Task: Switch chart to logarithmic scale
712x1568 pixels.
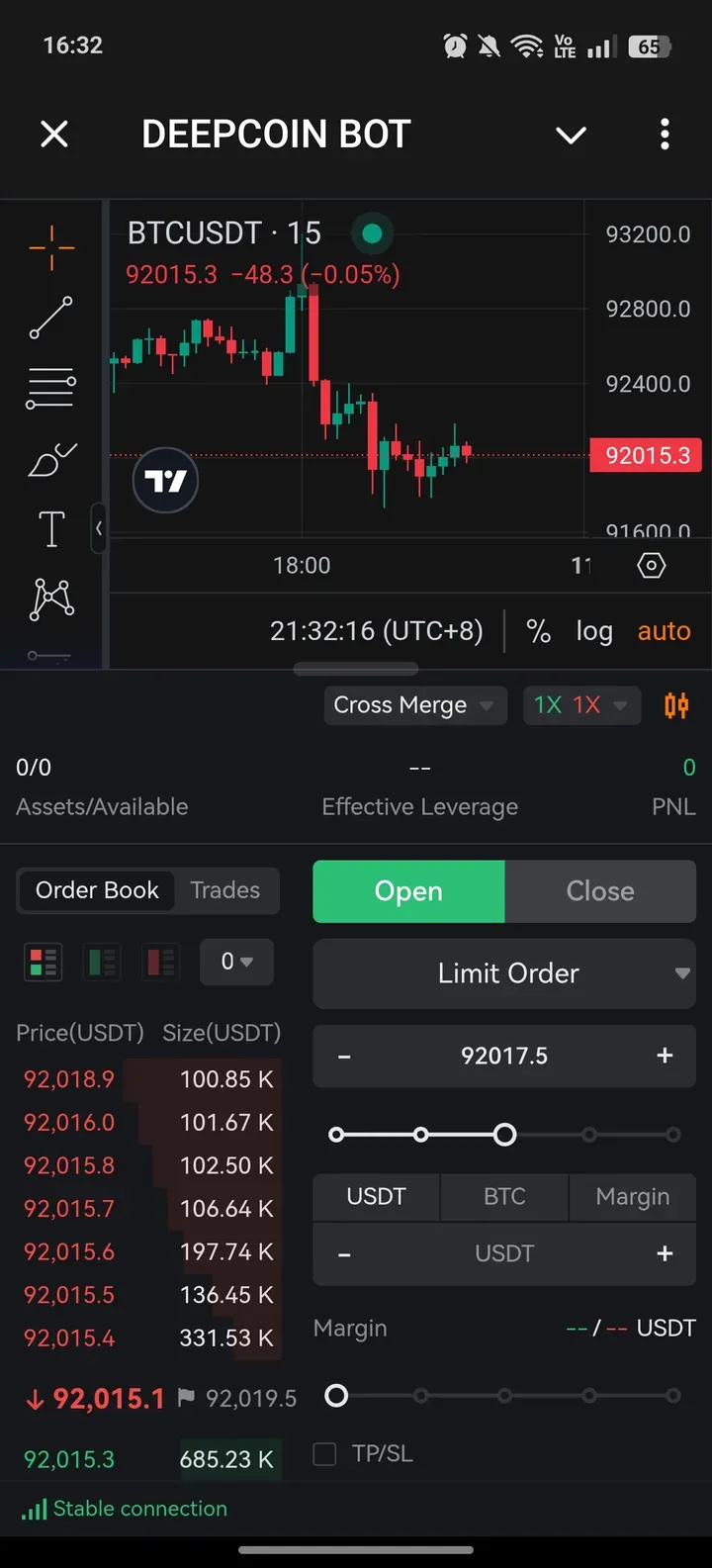Action: (x=593, y=630)
